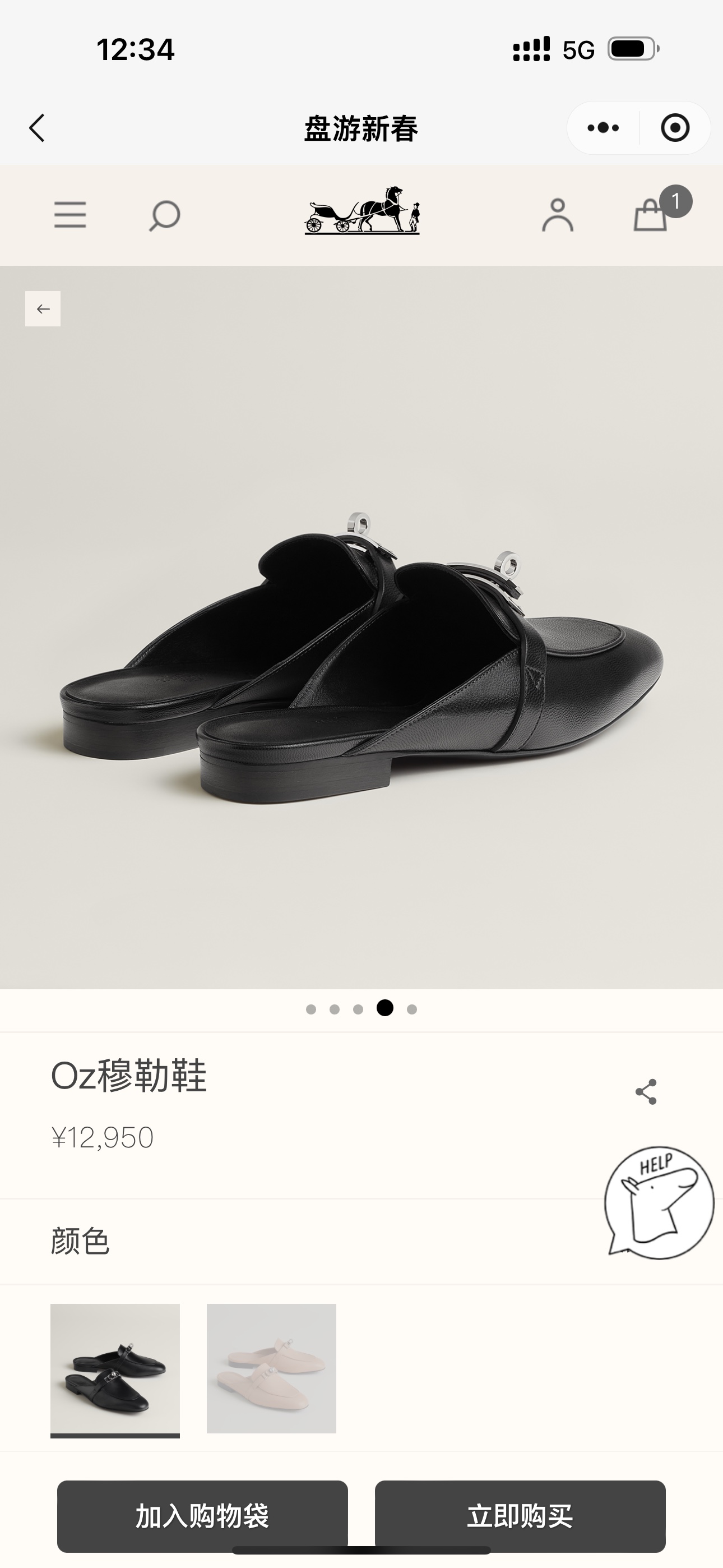Go back from the 盘游新春 page
The width and height of the screenshot is (723, 1568).
37,128
